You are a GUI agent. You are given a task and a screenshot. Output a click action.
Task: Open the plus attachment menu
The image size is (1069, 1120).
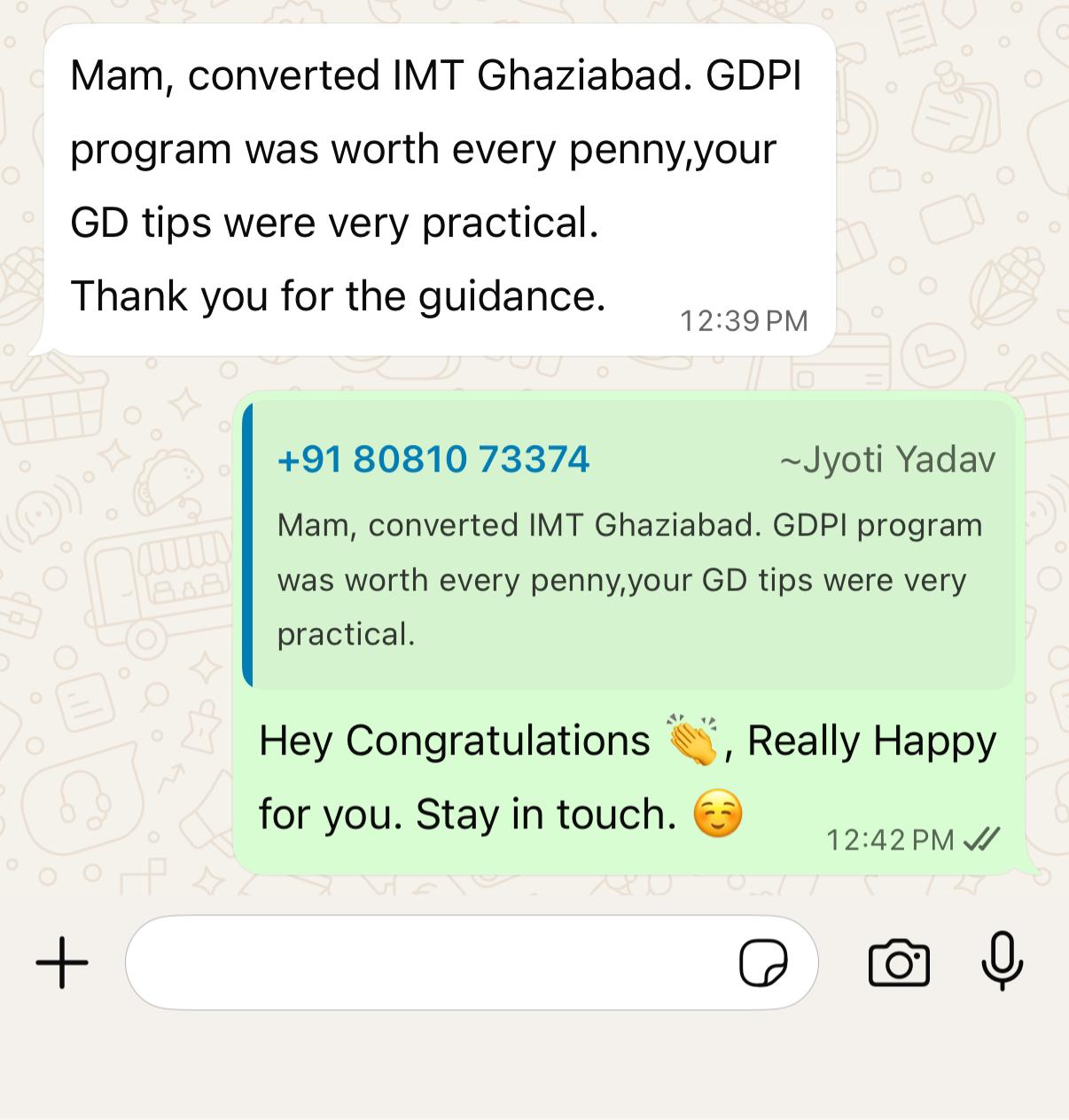[62, 962]
